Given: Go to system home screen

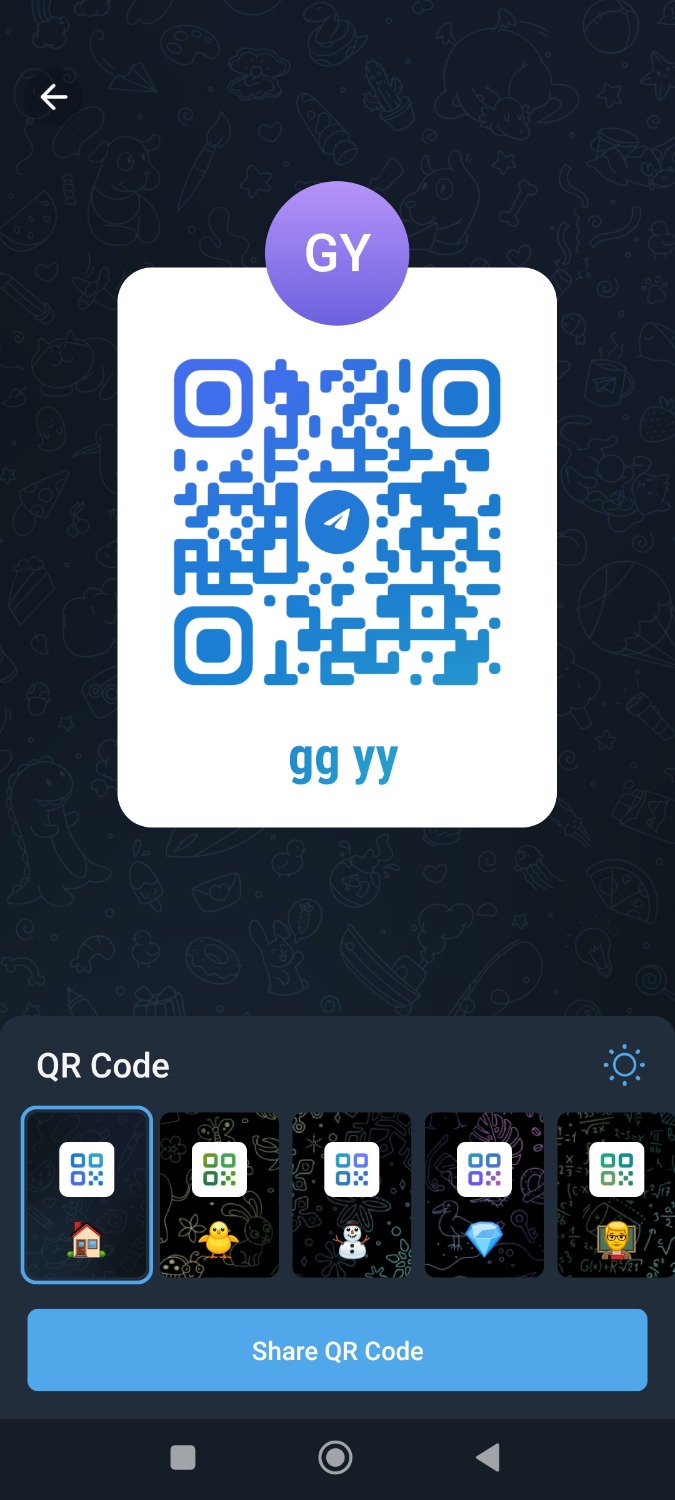Looking at the screenshot, I should coord(336,1458).
